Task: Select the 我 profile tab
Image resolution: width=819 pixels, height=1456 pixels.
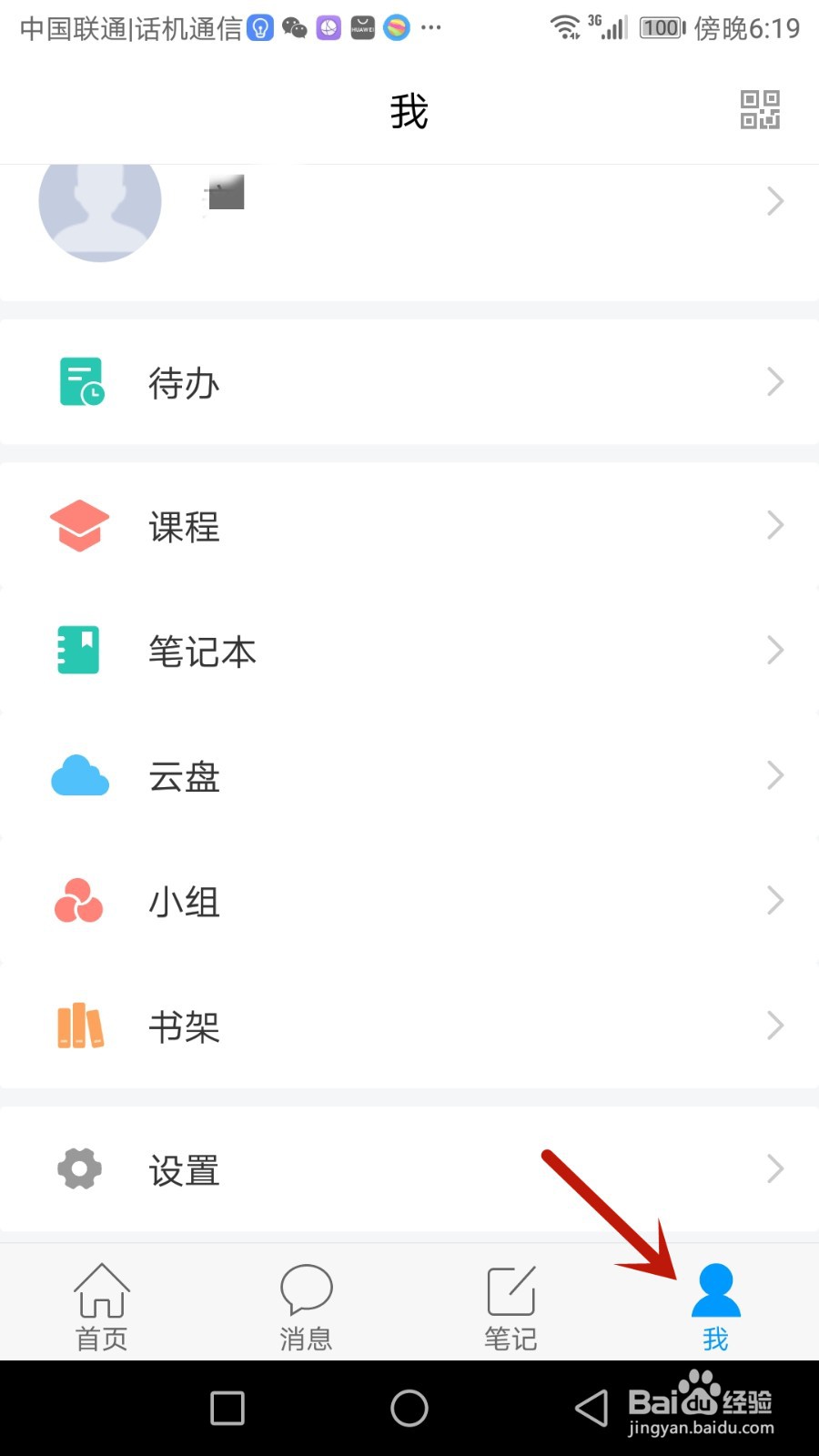Action: (716, 1307)
